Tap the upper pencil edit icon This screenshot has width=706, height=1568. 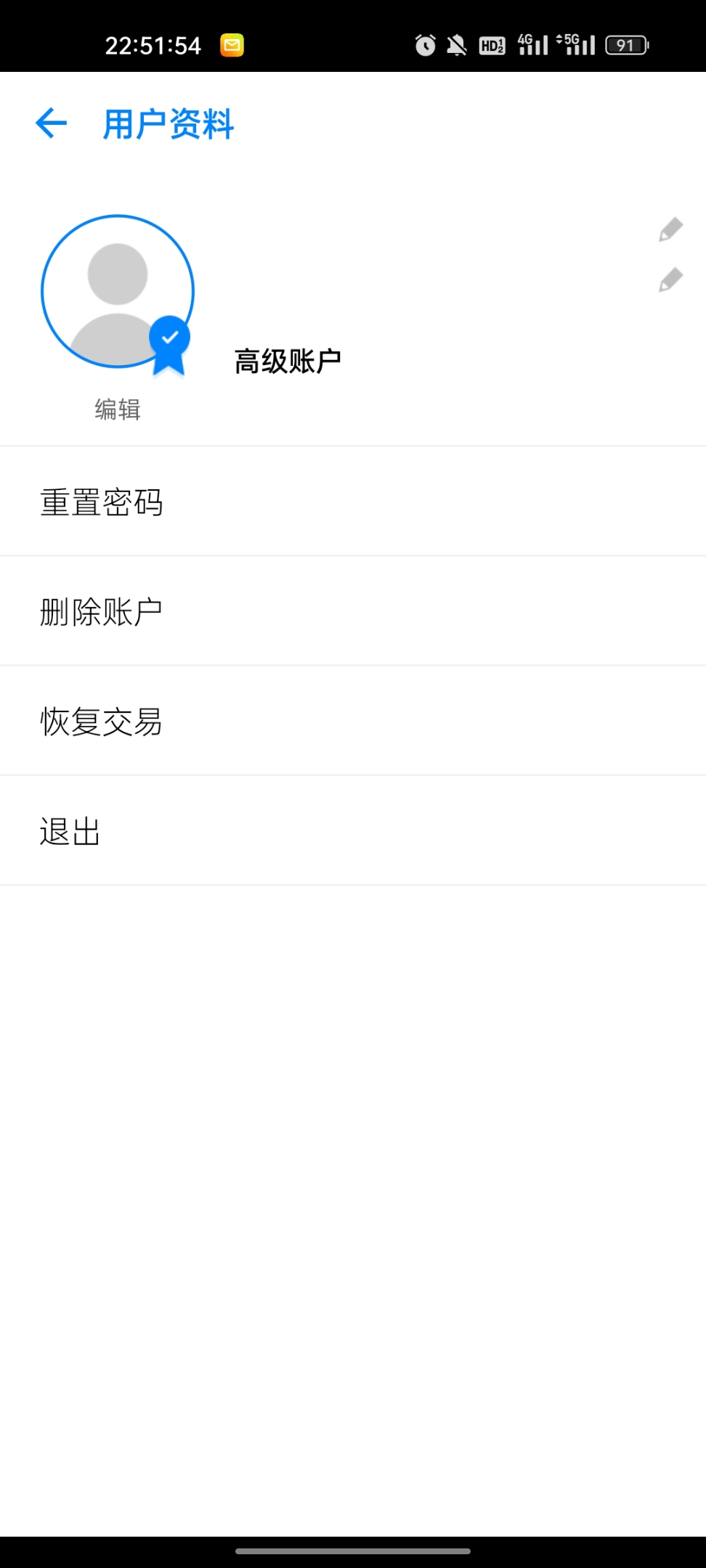(x=670, y=229)
